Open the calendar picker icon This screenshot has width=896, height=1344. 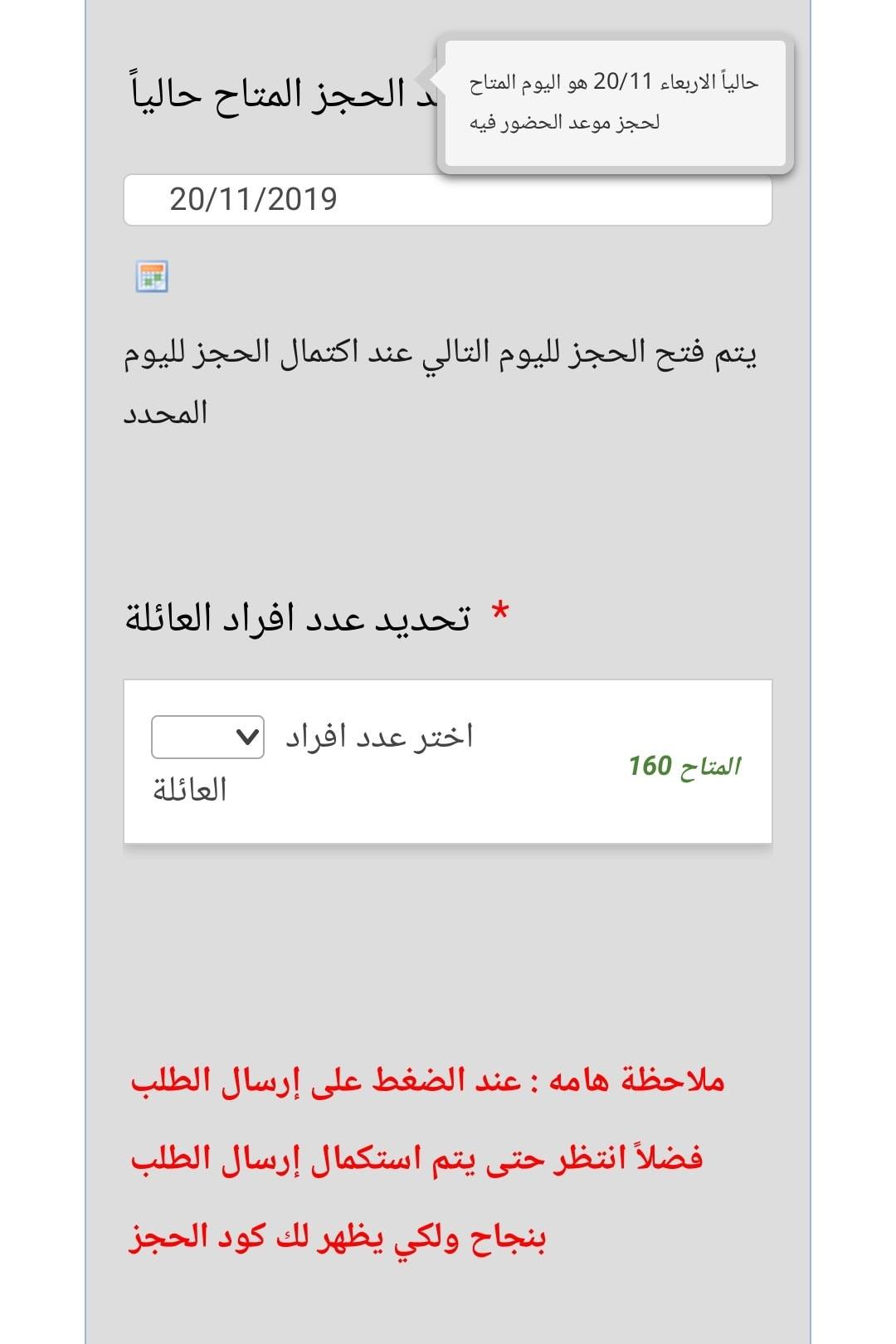152,276
